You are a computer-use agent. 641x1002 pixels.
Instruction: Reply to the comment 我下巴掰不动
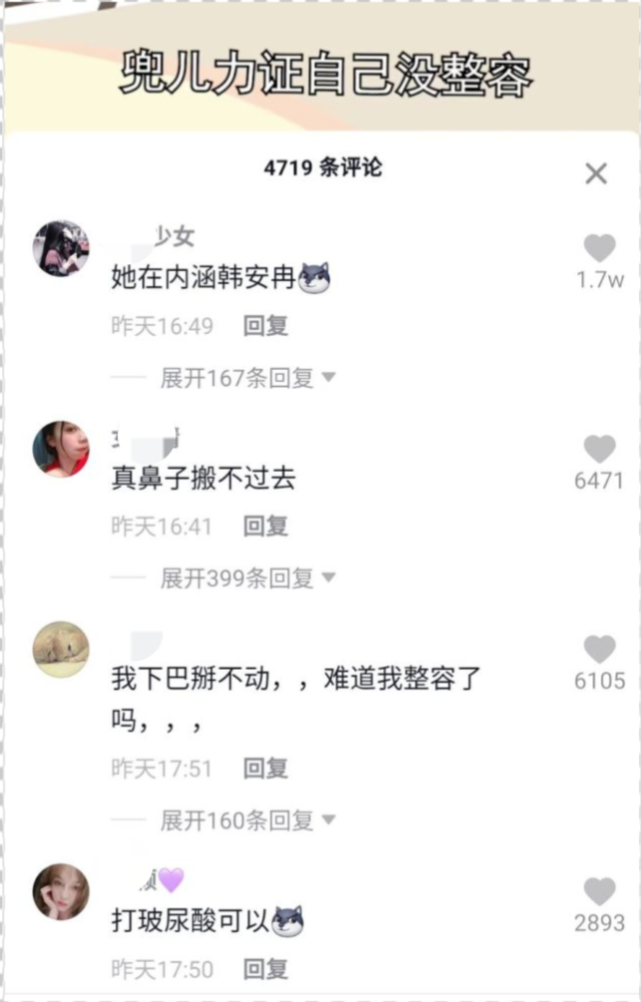(x=266, y=769)
